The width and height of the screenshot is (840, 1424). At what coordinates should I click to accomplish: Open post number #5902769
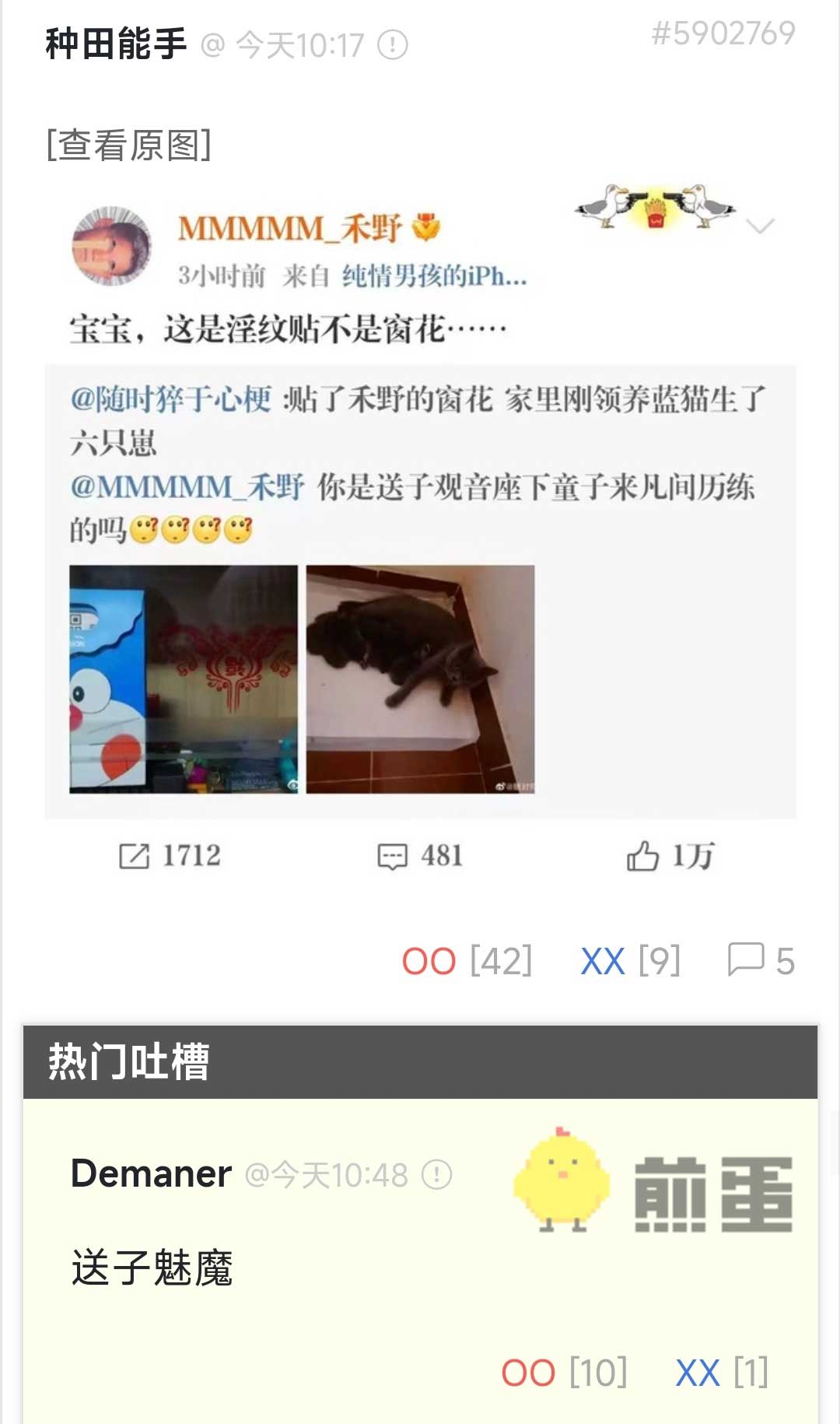tap(723, 33)
